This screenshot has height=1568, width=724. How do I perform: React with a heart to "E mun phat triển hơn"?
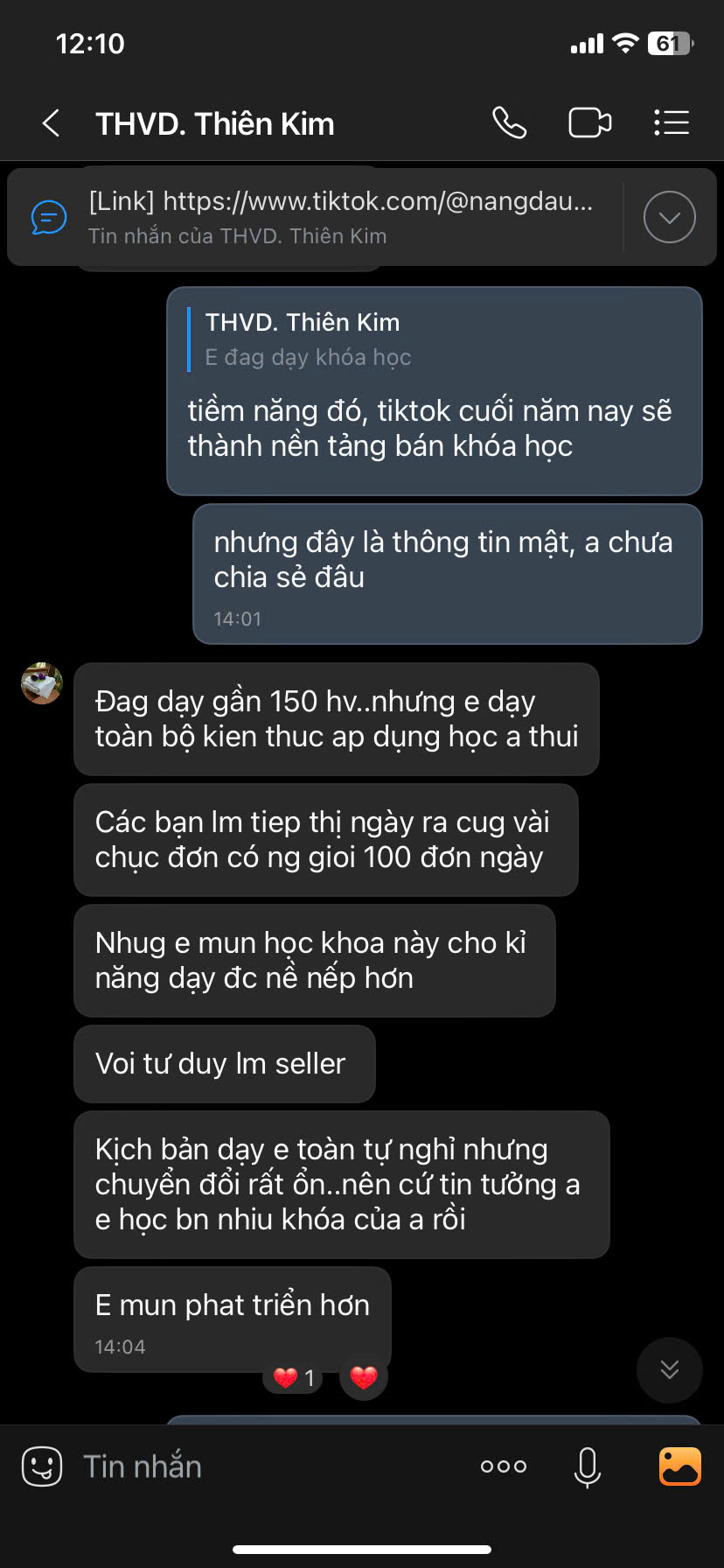click(364, 1377)
